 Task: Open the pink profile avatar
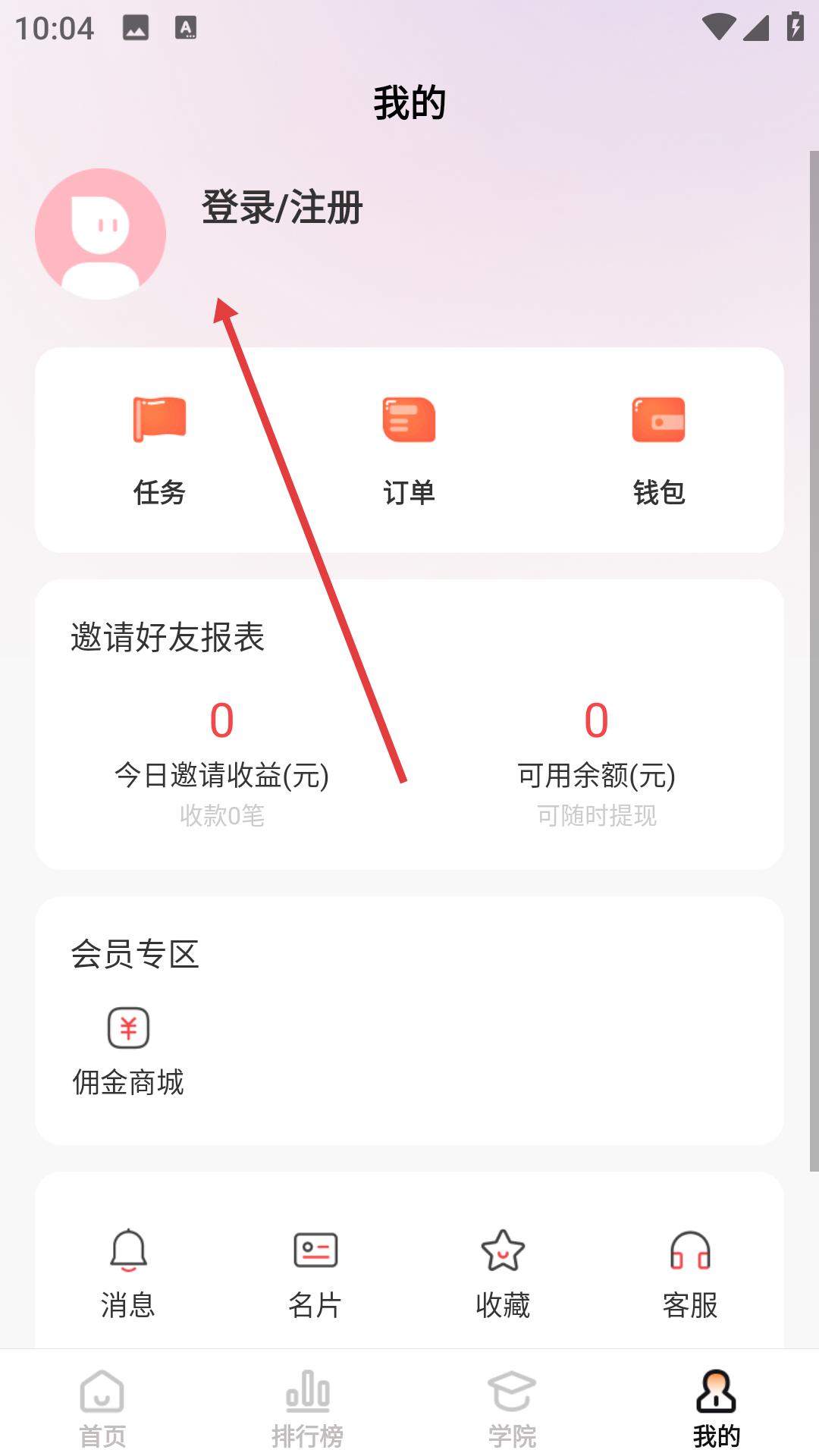(101, 234)
